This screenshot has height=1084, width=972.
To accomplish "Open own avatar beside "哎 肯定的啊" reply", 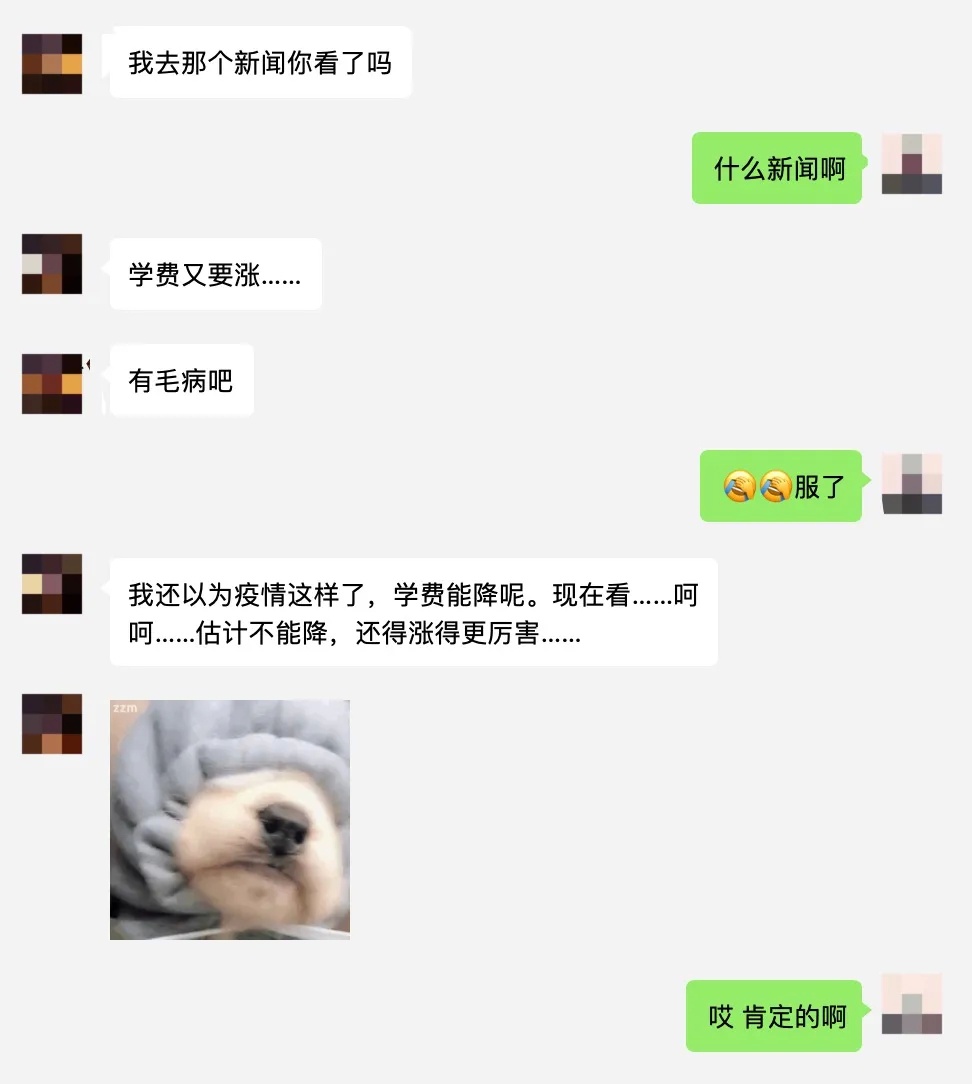I will tap(911, 1004).
